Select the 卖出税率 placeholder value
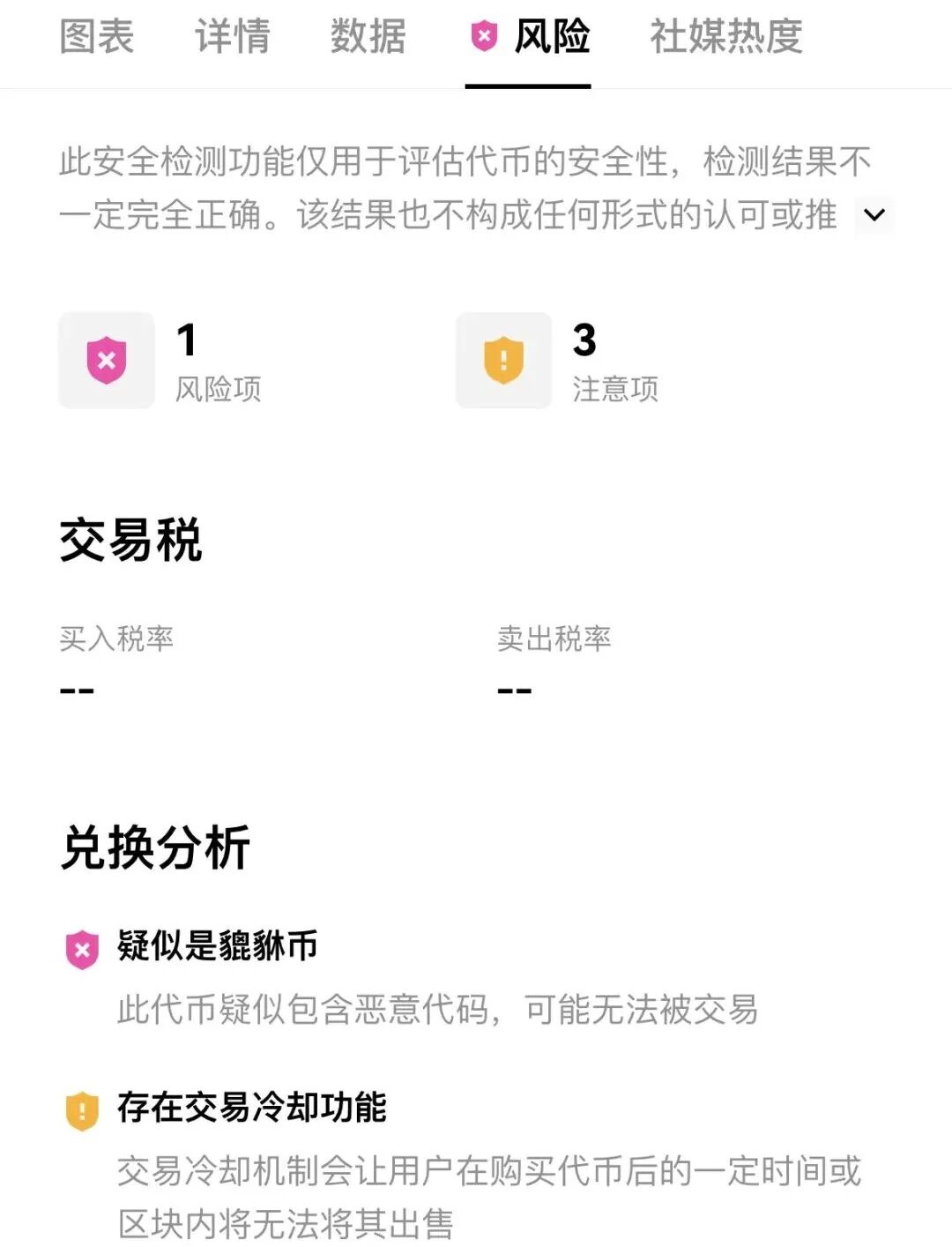Image resolution: width=952 pixels, height=1247 pixels. [516, 691]
